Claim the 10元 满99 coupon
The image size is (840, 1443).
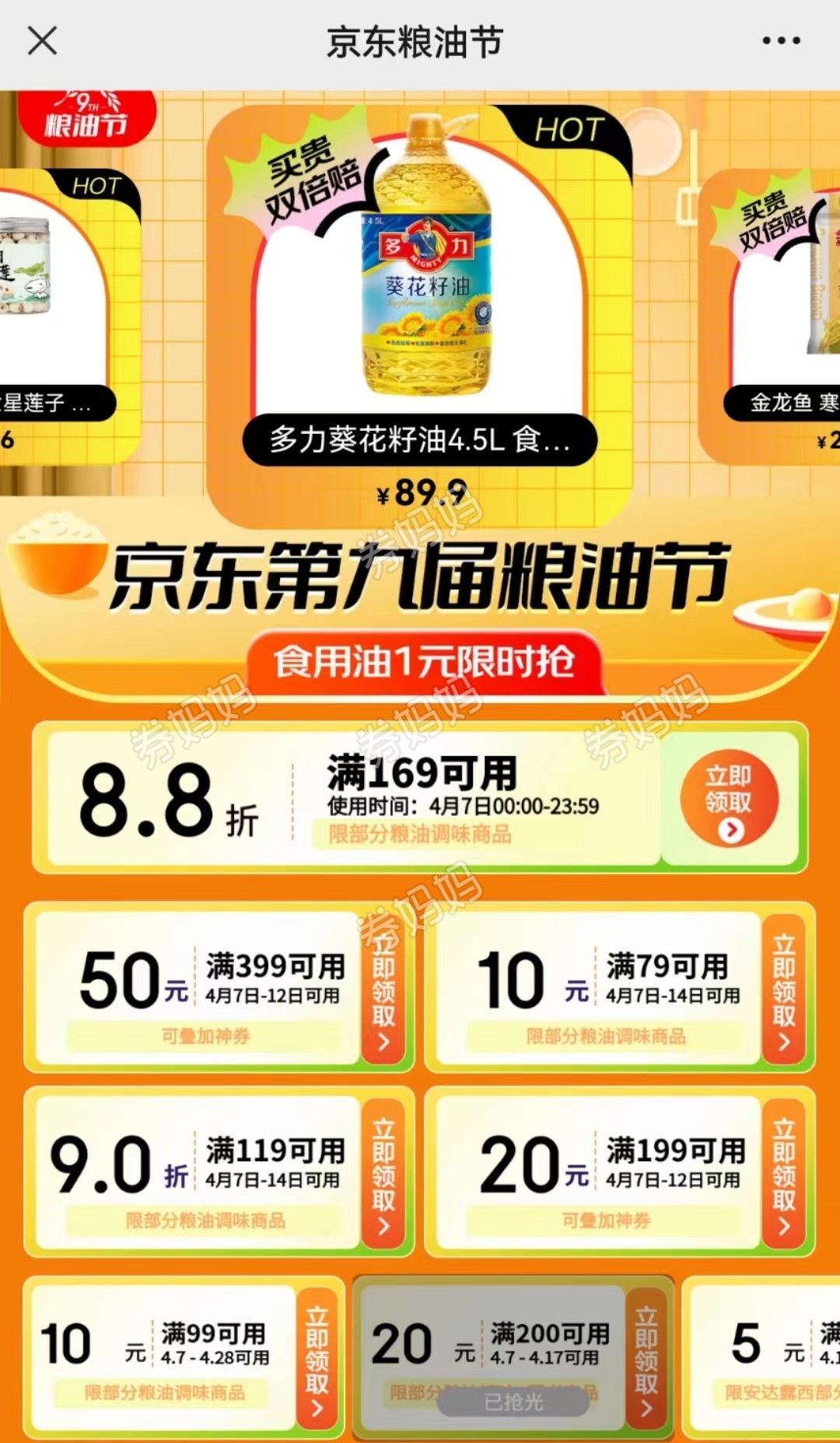point(318,1357)
